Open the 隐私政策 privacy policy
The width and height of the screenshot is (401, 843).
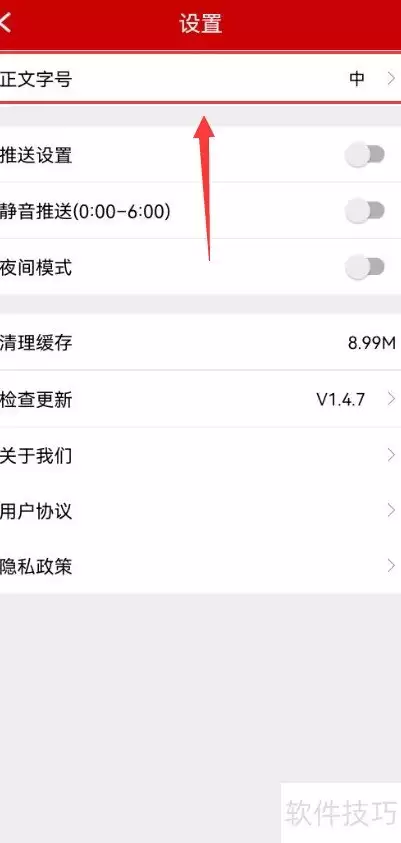(x=200, y=566)
